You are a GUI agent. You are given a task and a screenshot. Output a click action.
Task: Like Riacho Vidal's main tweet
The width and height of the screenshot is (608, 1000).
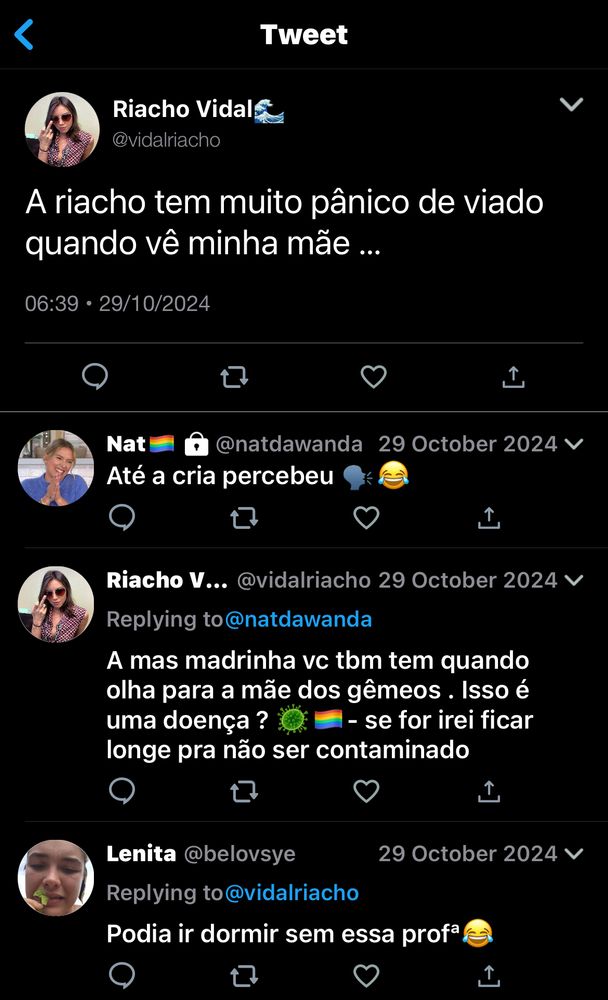(373, 377)
